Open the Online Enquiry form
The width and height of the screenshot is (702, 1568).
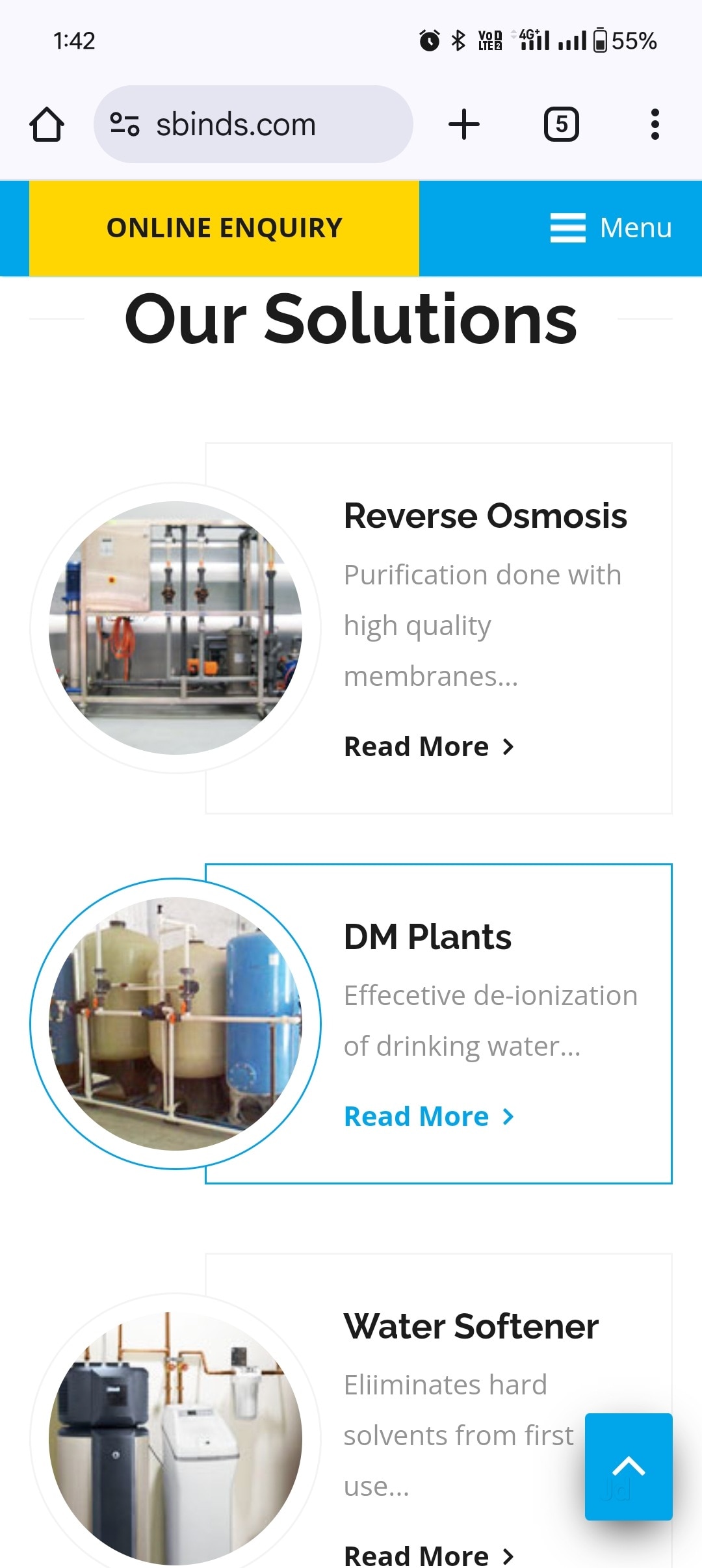click(224, 228)
